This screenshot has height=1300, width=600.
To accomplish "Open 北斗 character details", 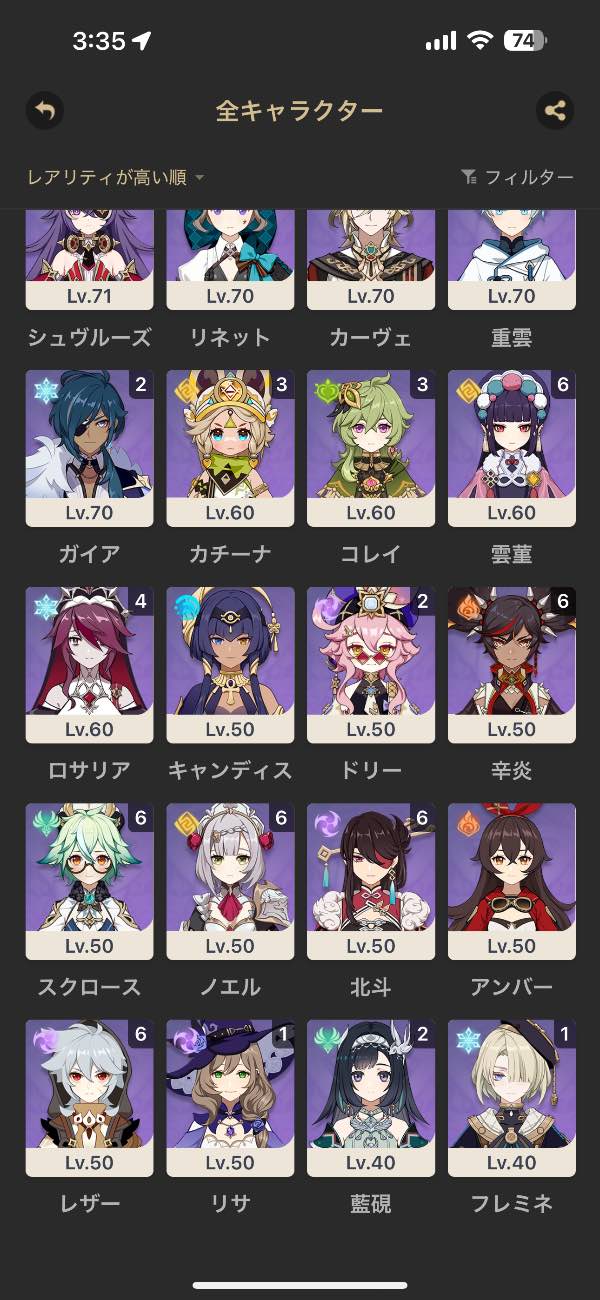I will click(x=371, y=882).
